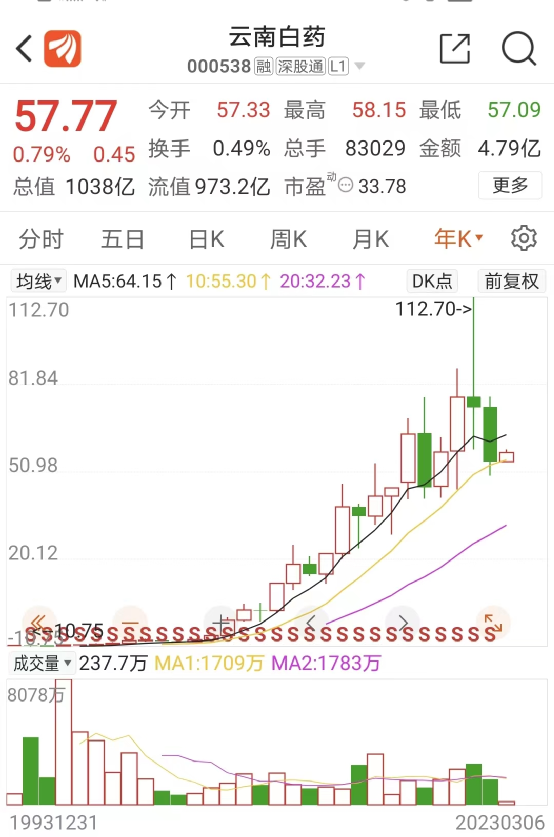Expand chart to fullscreen
Image resolution: width=554 pixels, height=837 pixels.
click(x=493, y=622)
